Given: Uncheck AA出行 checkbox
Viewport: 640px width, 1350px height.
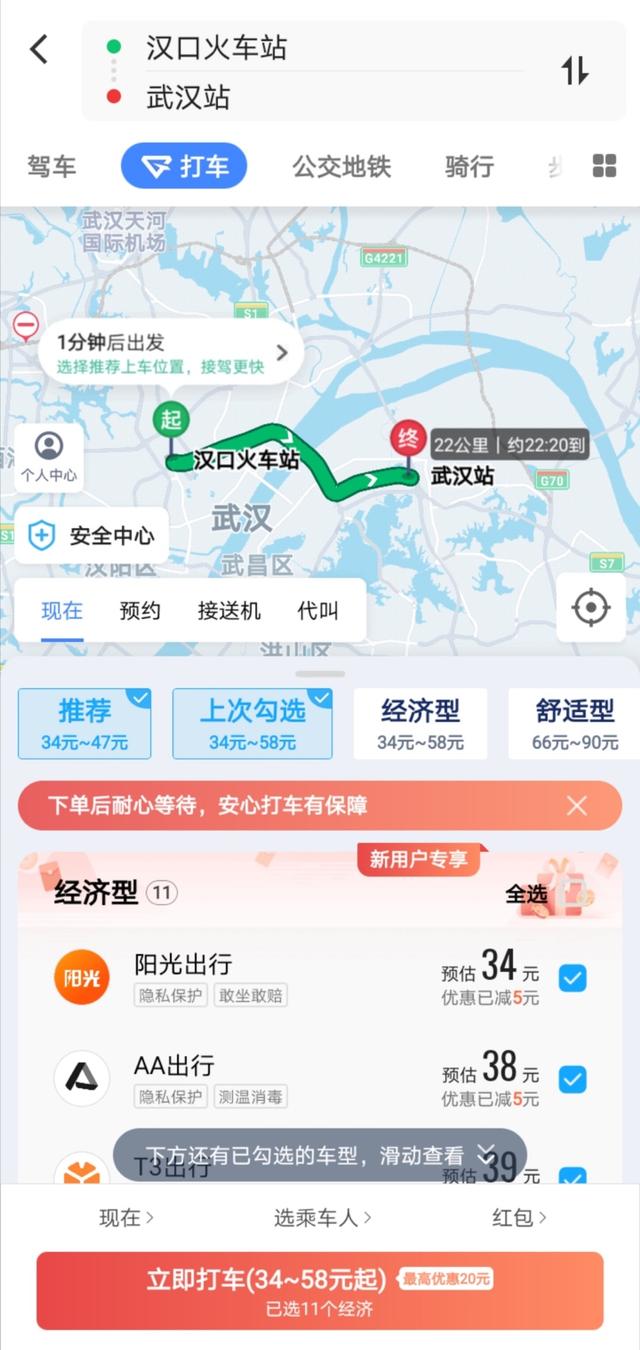Looking at the screenshot, I should [x=573, y=1079].
